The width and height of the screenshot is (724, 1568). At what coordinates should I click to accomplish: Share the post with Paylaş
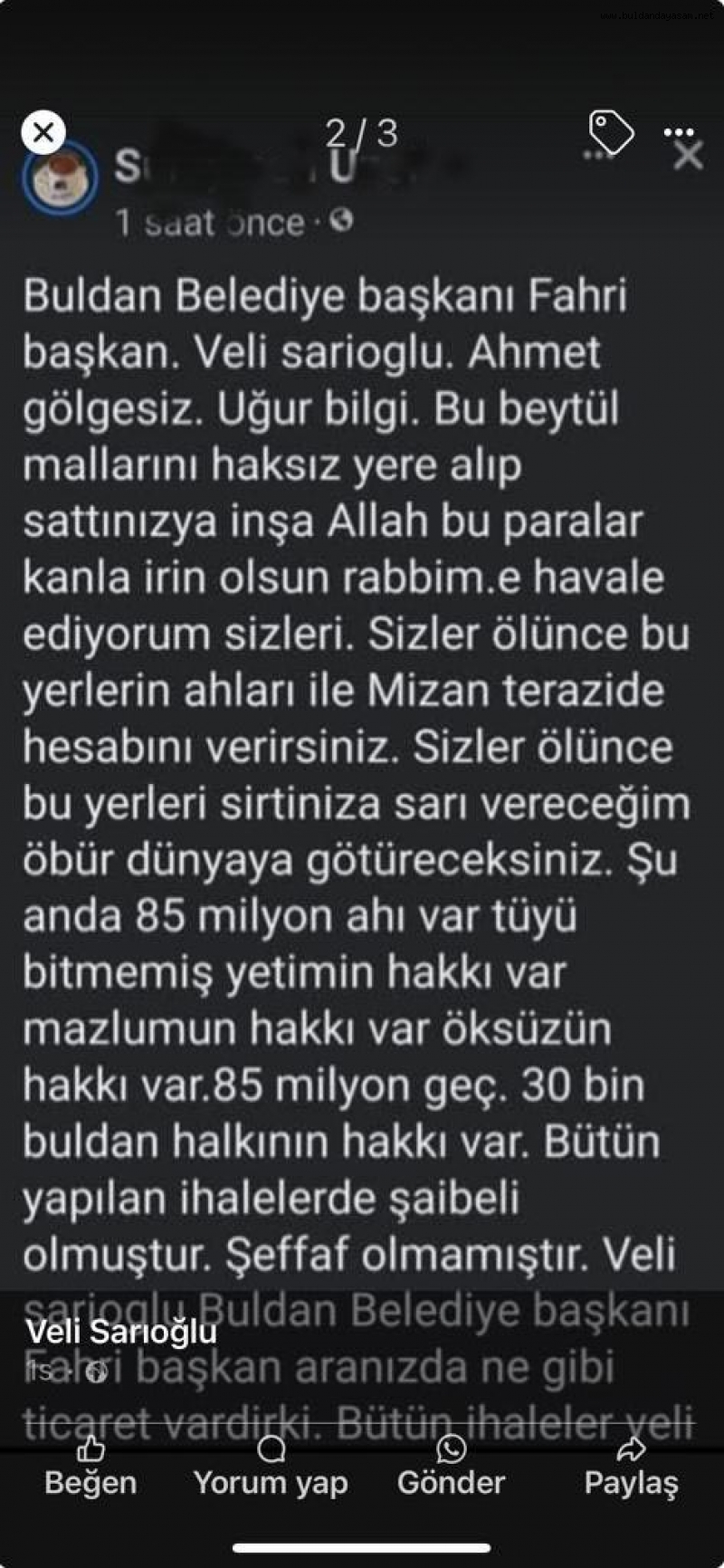tap(631, 1468)
